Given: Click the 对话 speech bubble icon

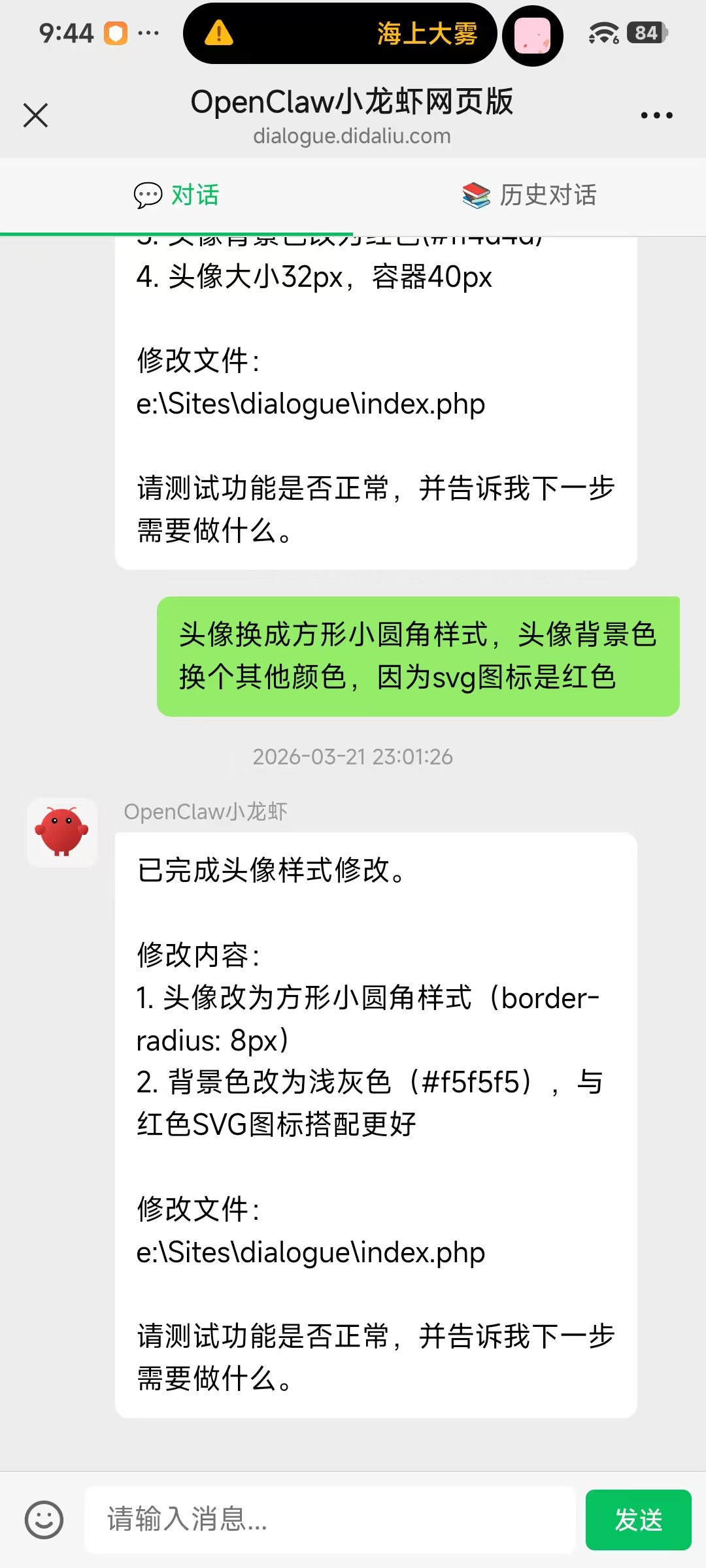Looking at the screenshot, I should pos(148,195).
